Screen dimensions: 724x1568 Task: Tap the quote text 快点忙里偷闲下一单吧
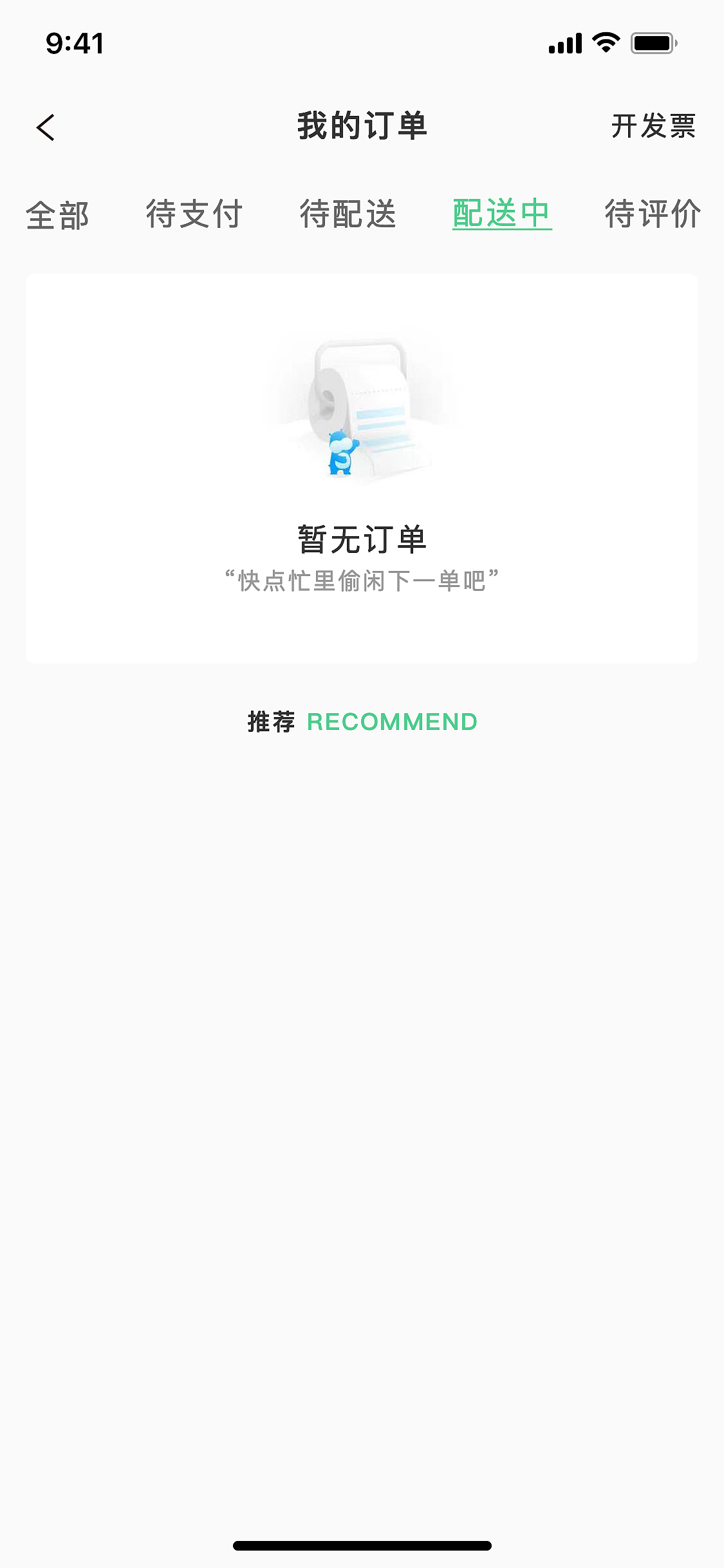[362, 581]
